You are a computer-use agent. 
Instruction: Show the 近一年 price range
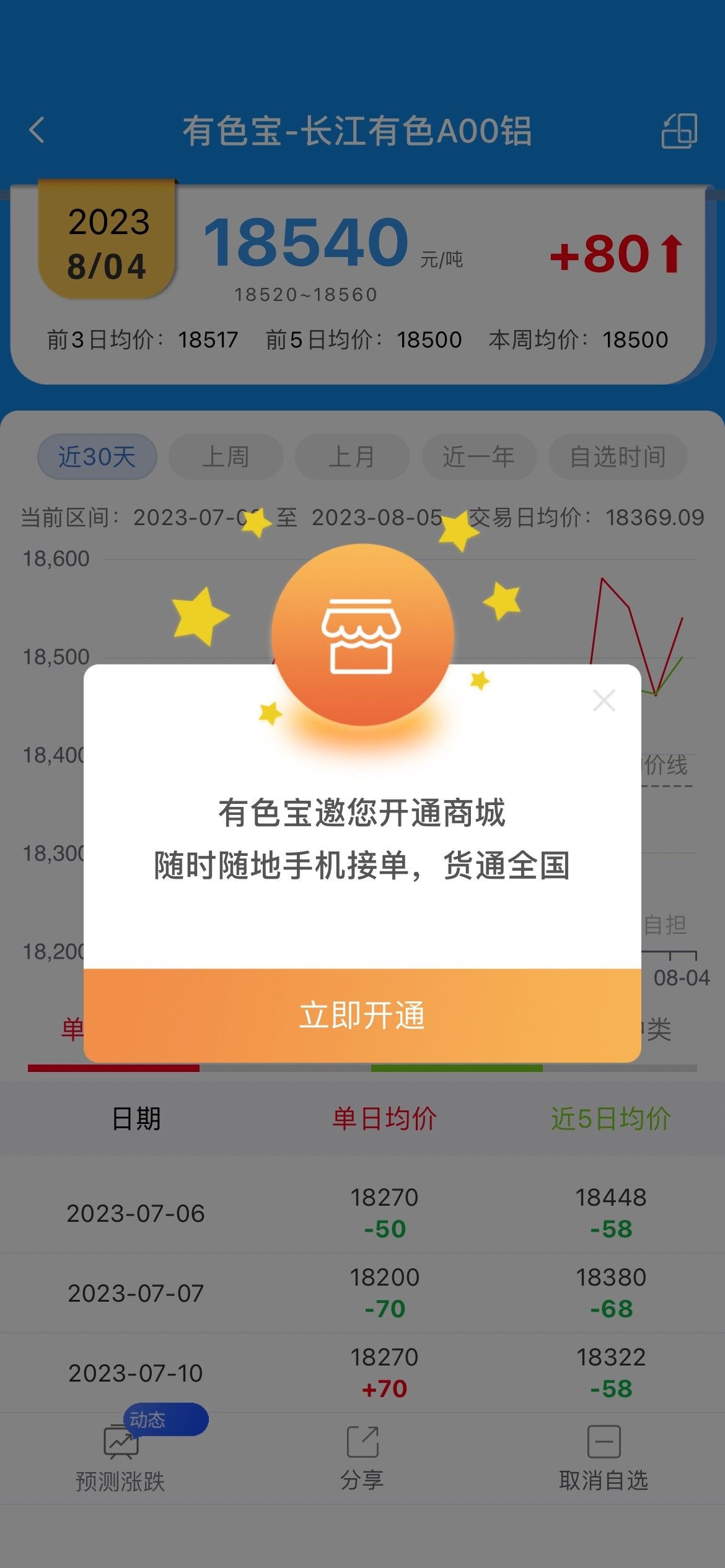tap(479, 457)
